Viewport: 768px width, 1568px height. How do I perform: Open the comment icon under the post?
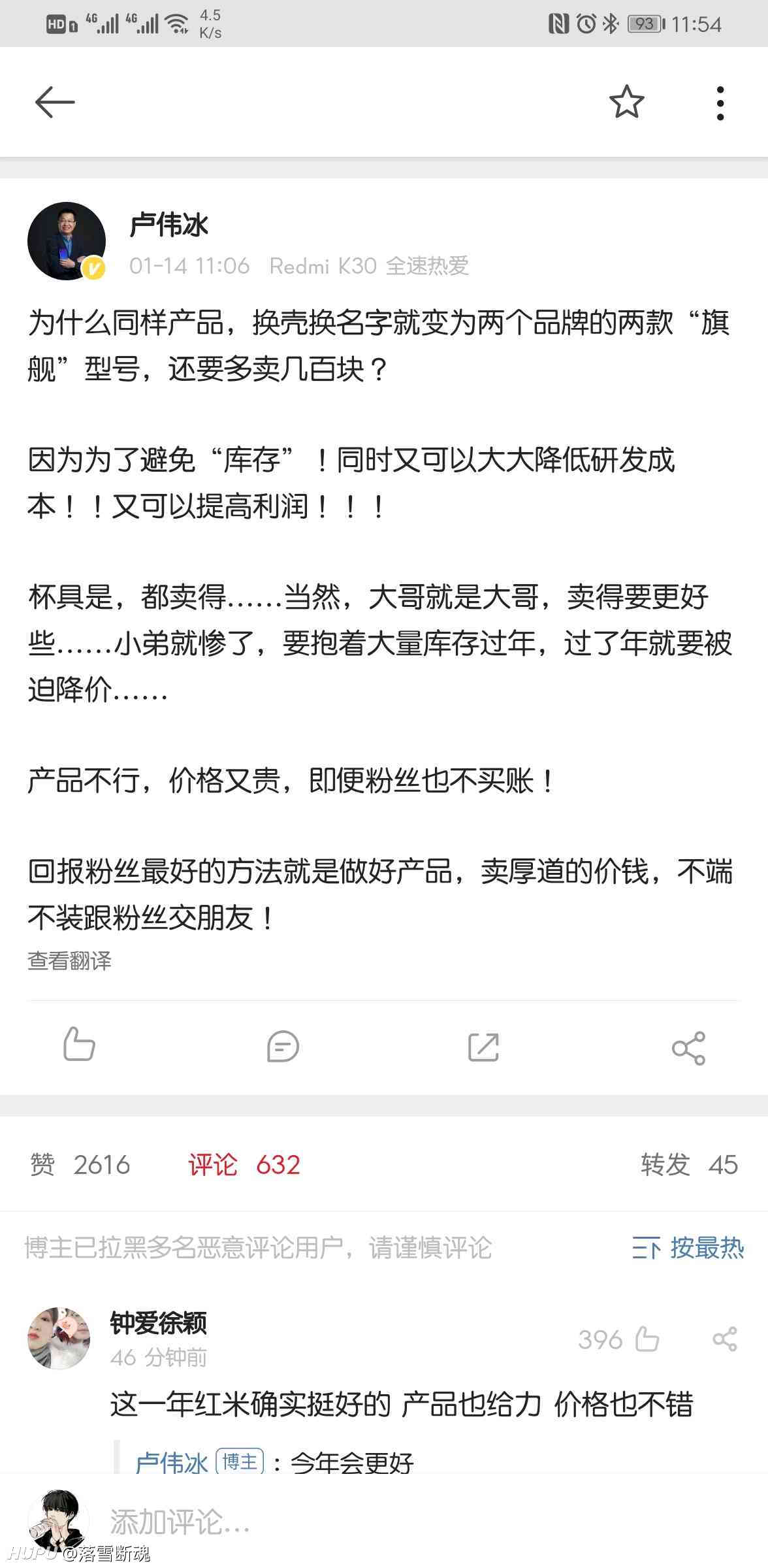pyautogui.click(x=283, y=1047)
